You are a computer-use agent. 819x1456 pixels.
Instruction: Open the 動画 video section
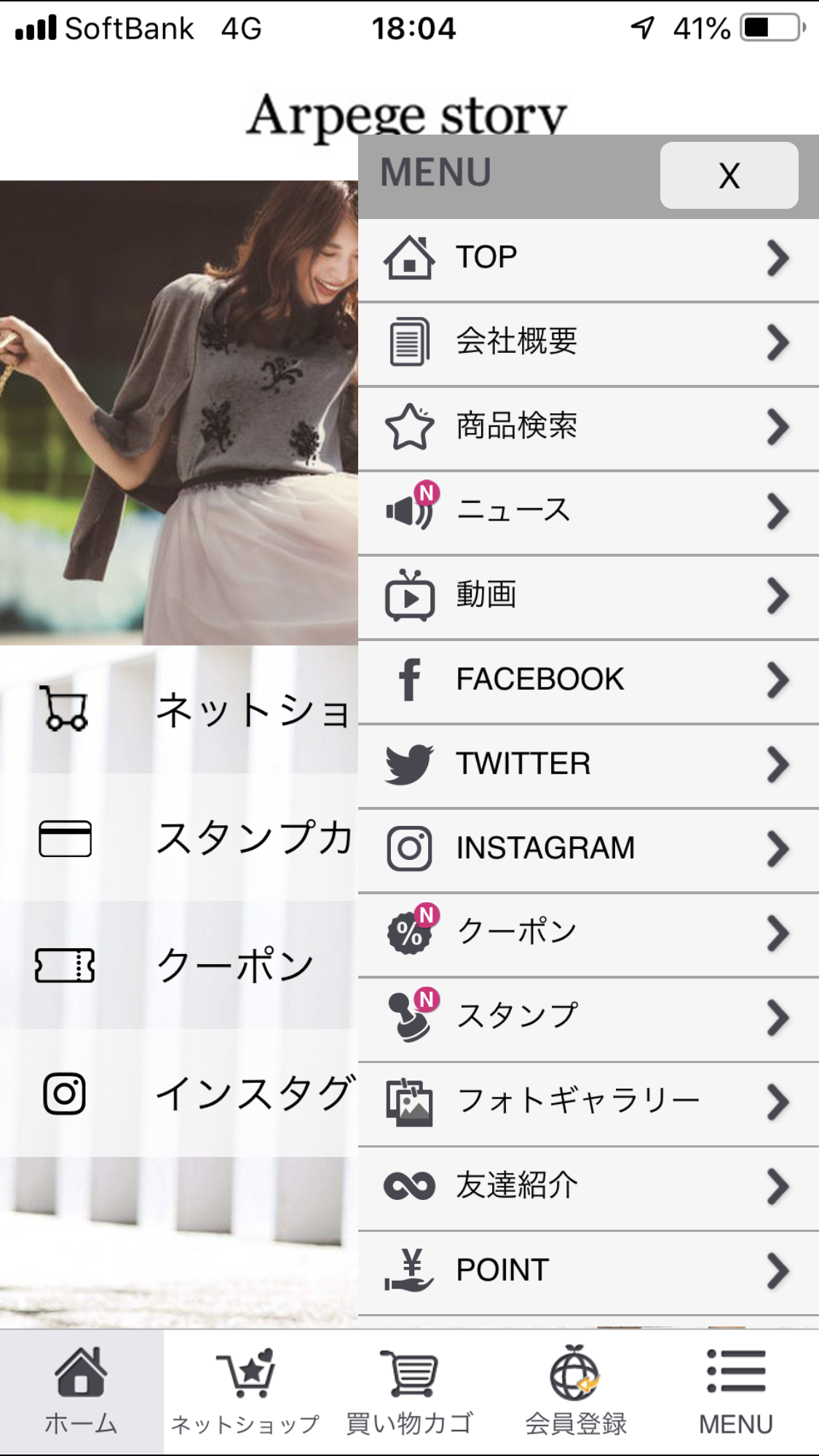coord(588,597)
